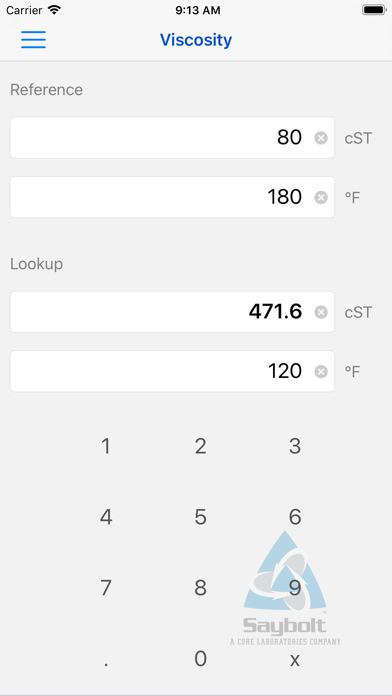Tap the Reference cST field showing 80

point(172,138)
